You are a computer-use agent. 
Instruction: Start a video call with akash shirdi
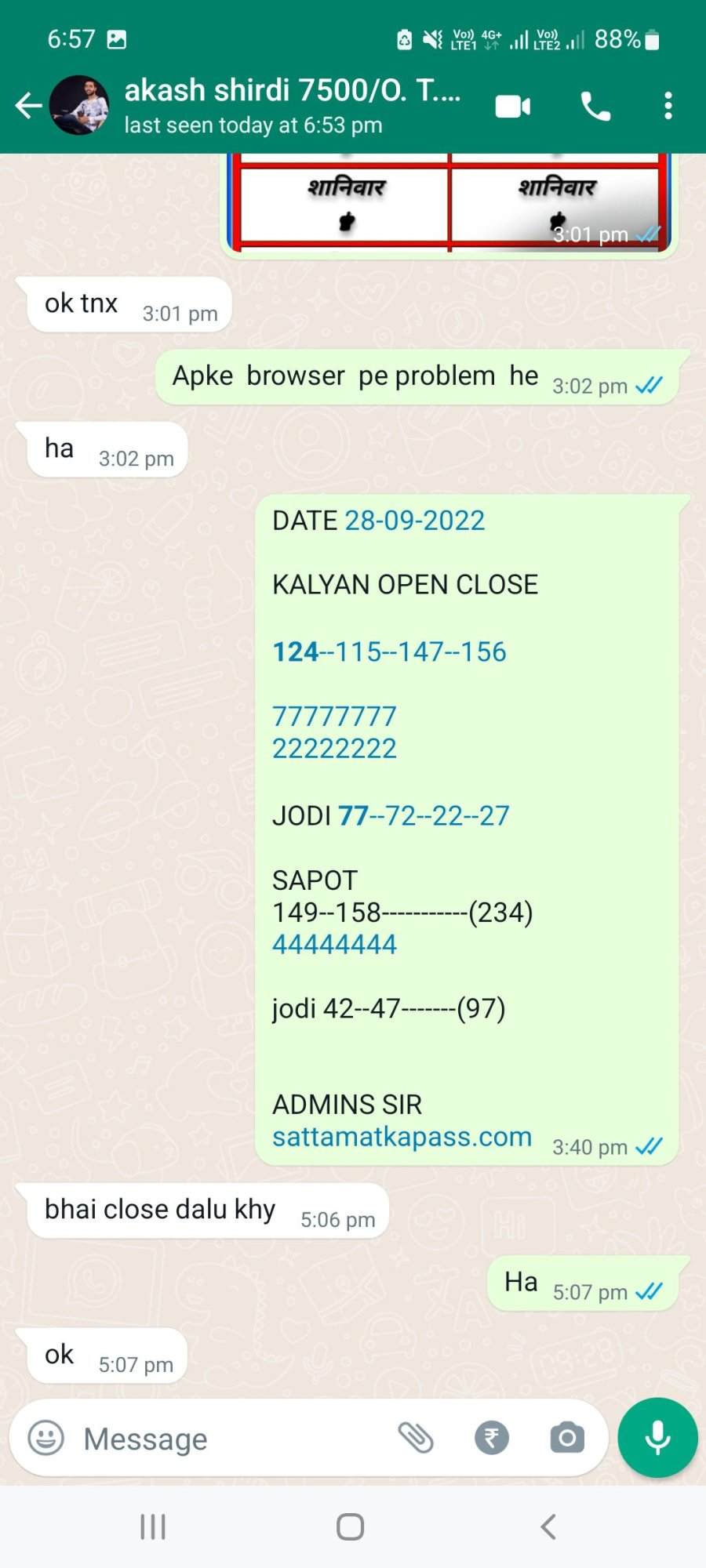tap(513, 106)
